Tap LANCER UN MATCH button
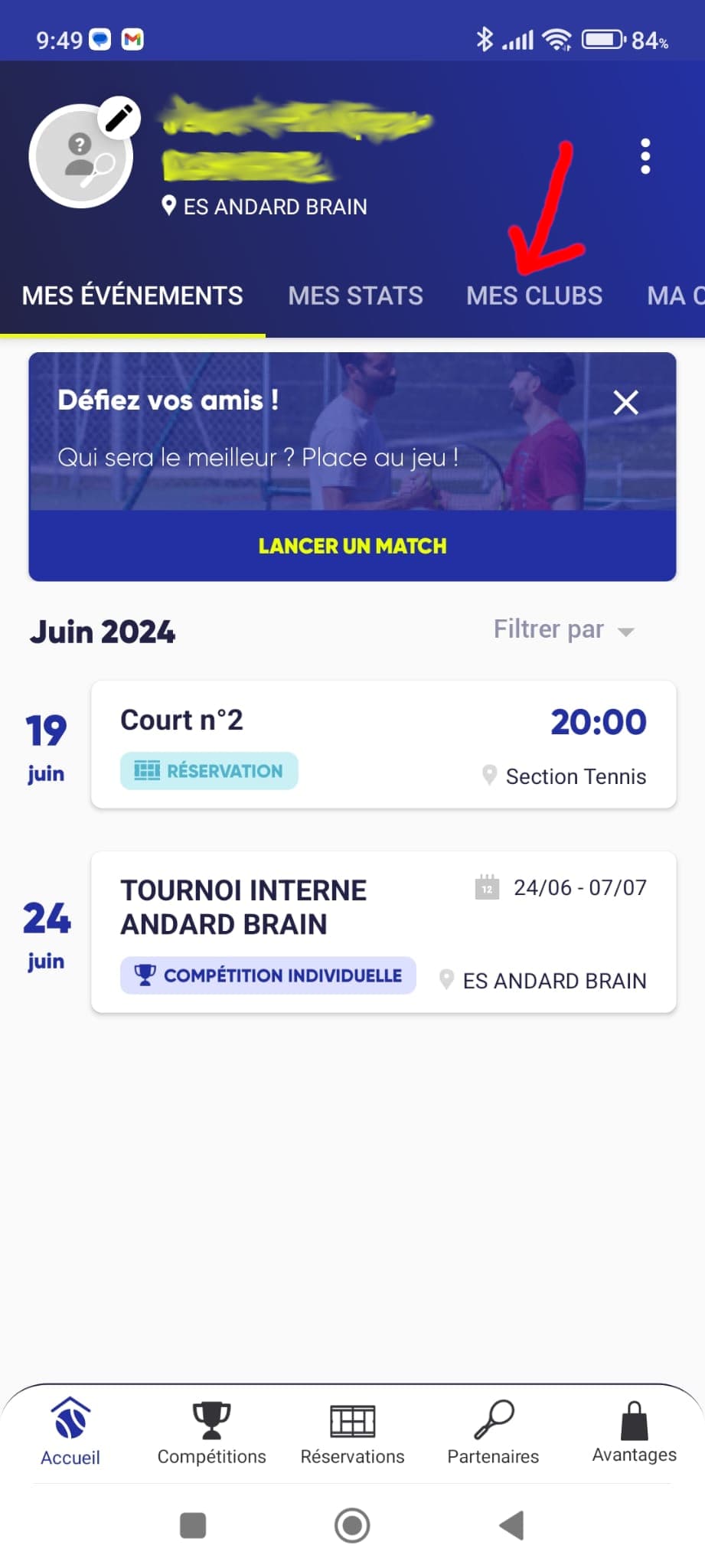The width and height of the screenshot is (705, 1568). pos(352,546)
